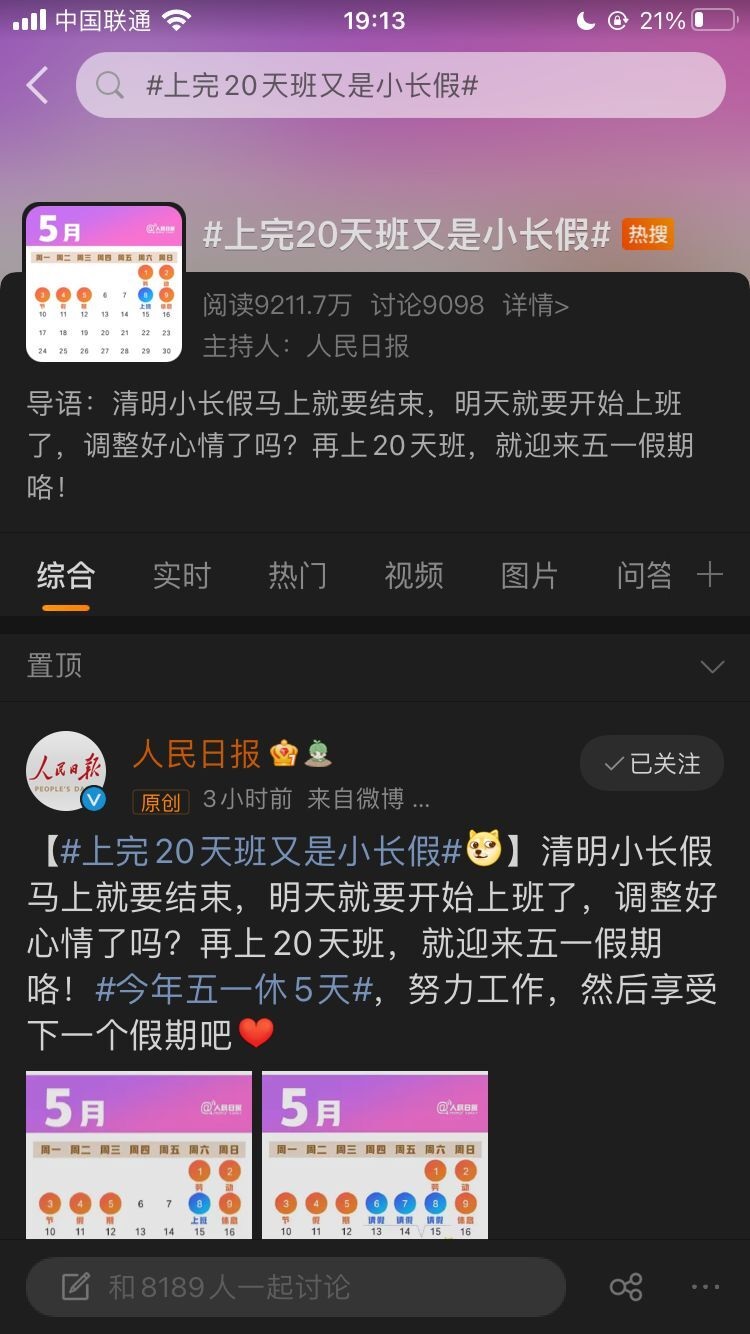The image size is (750, 1334).
Task: View the second May calendar image in post
Action: click(375, 1155)
